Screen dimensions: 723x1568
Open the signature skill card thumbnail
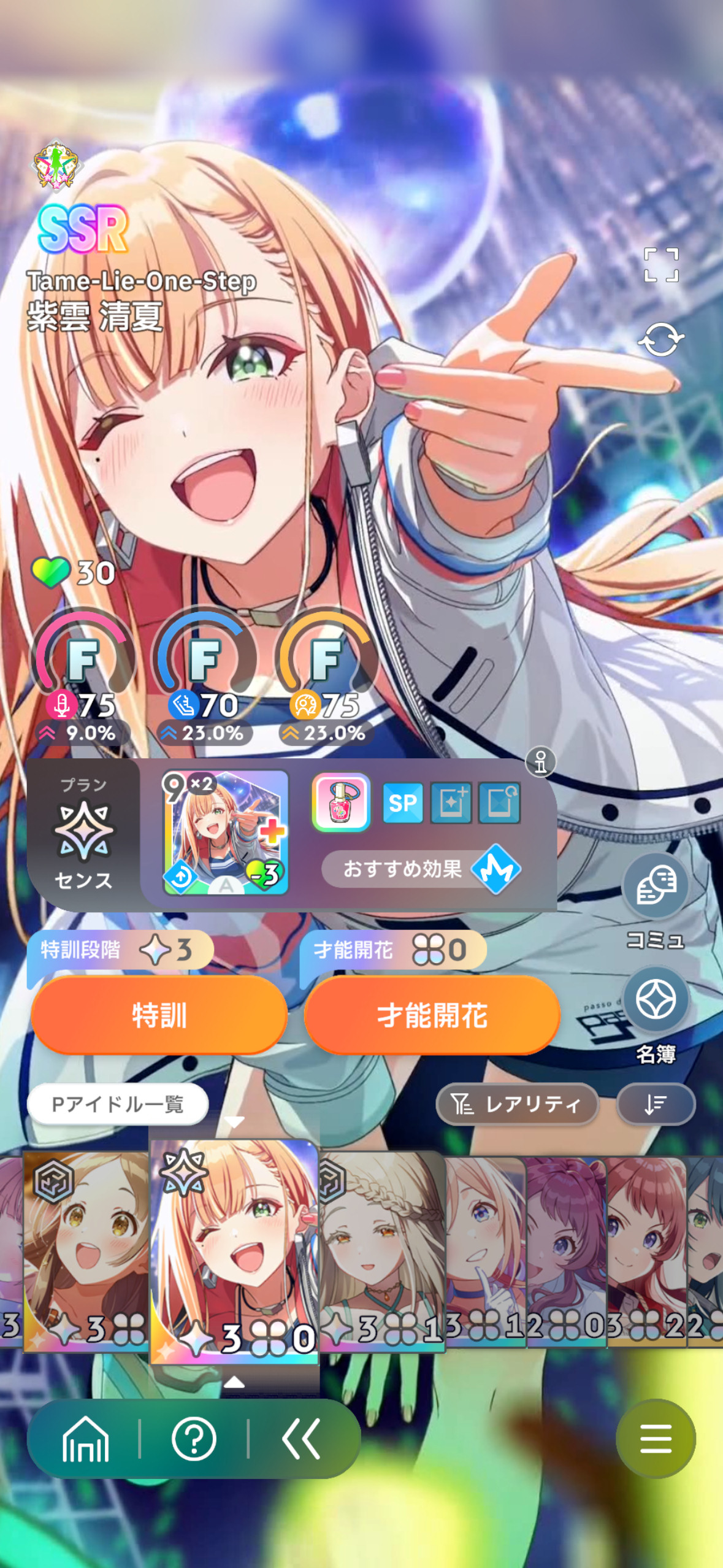225,832
